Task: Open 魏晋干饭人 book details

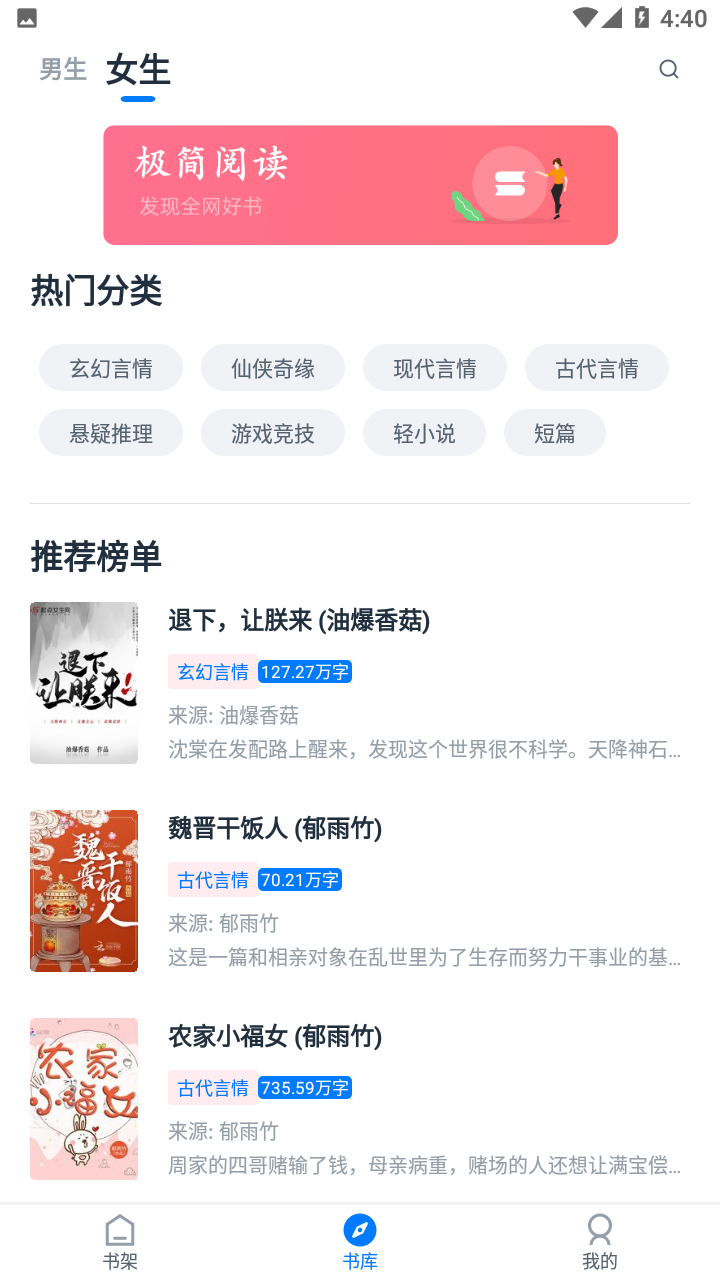Action: click(x=276, y=829)
